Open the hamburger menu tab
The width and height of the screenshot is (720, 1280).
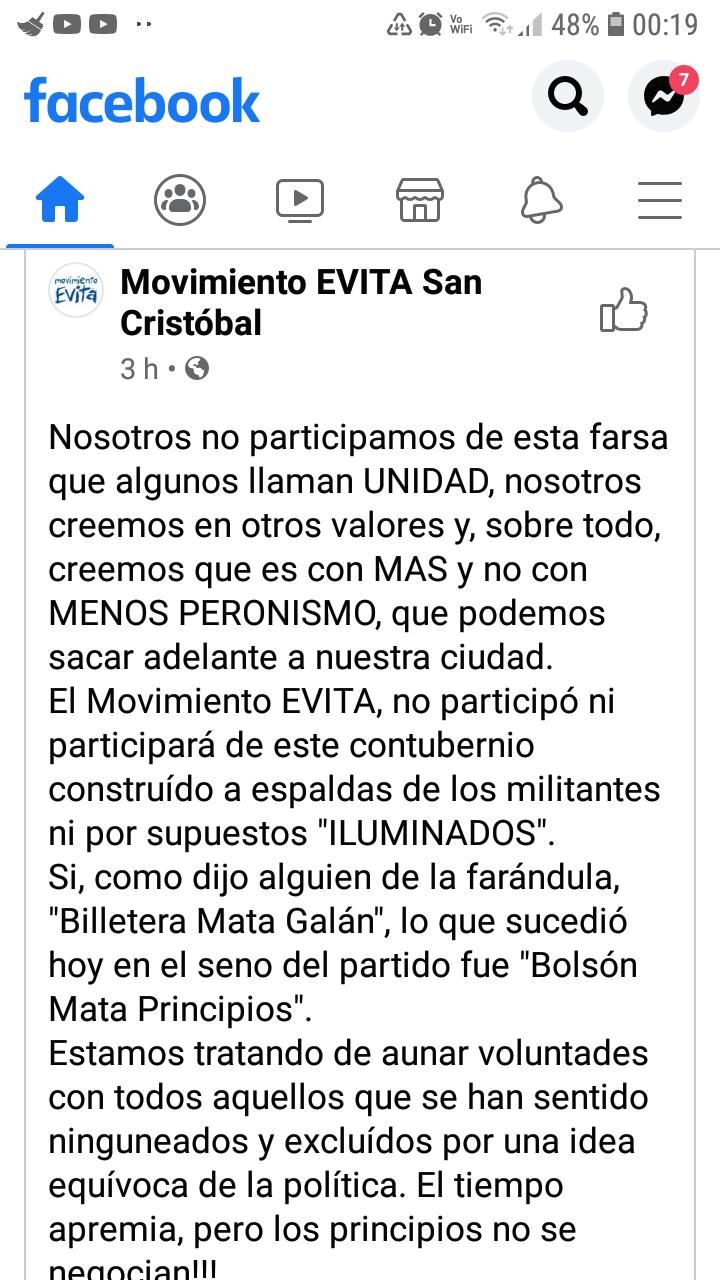[x=660, y=200]
